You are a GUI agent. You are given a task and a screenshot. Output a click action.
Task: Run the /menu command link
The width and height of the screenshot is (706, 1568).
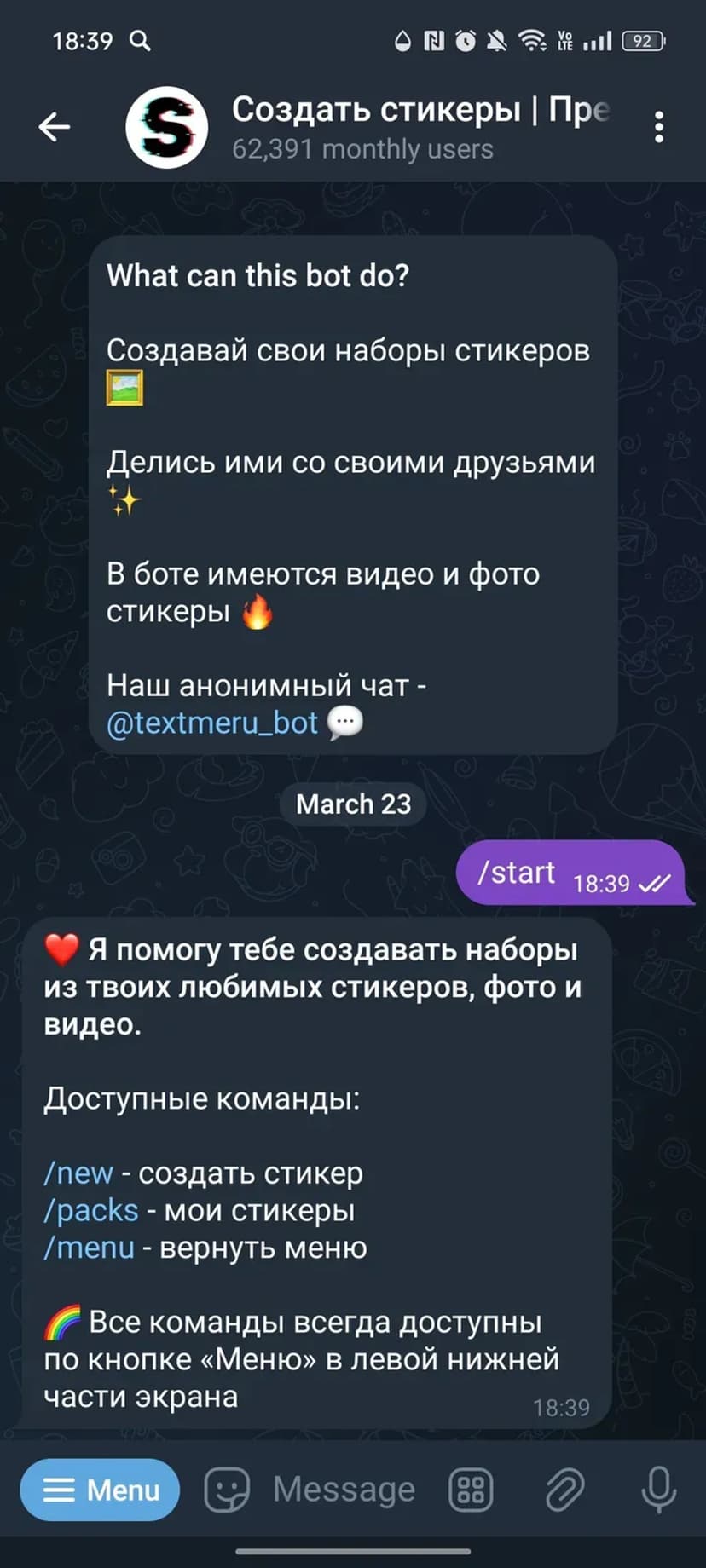(90, 1248)
